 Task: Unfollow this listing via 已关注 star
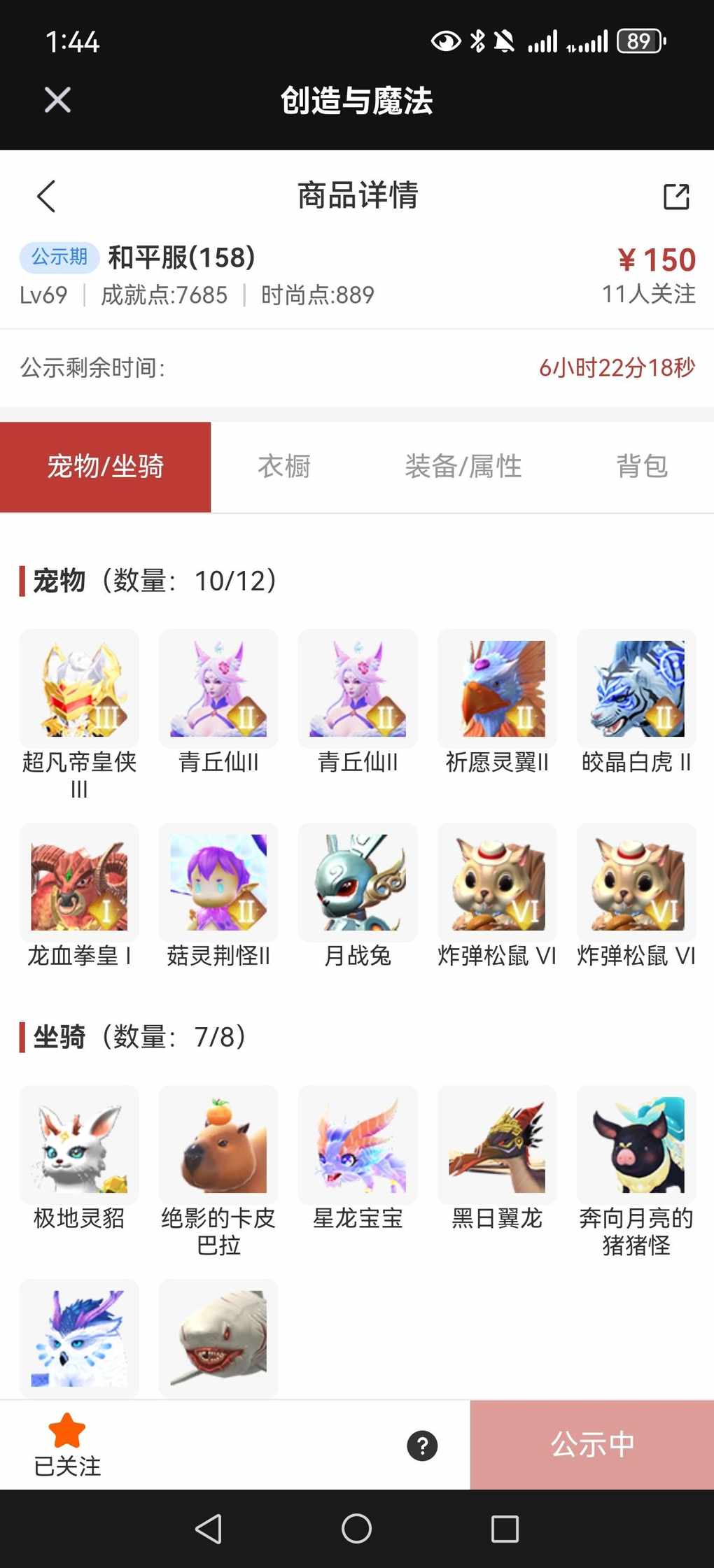click(x=67, y=1444)
